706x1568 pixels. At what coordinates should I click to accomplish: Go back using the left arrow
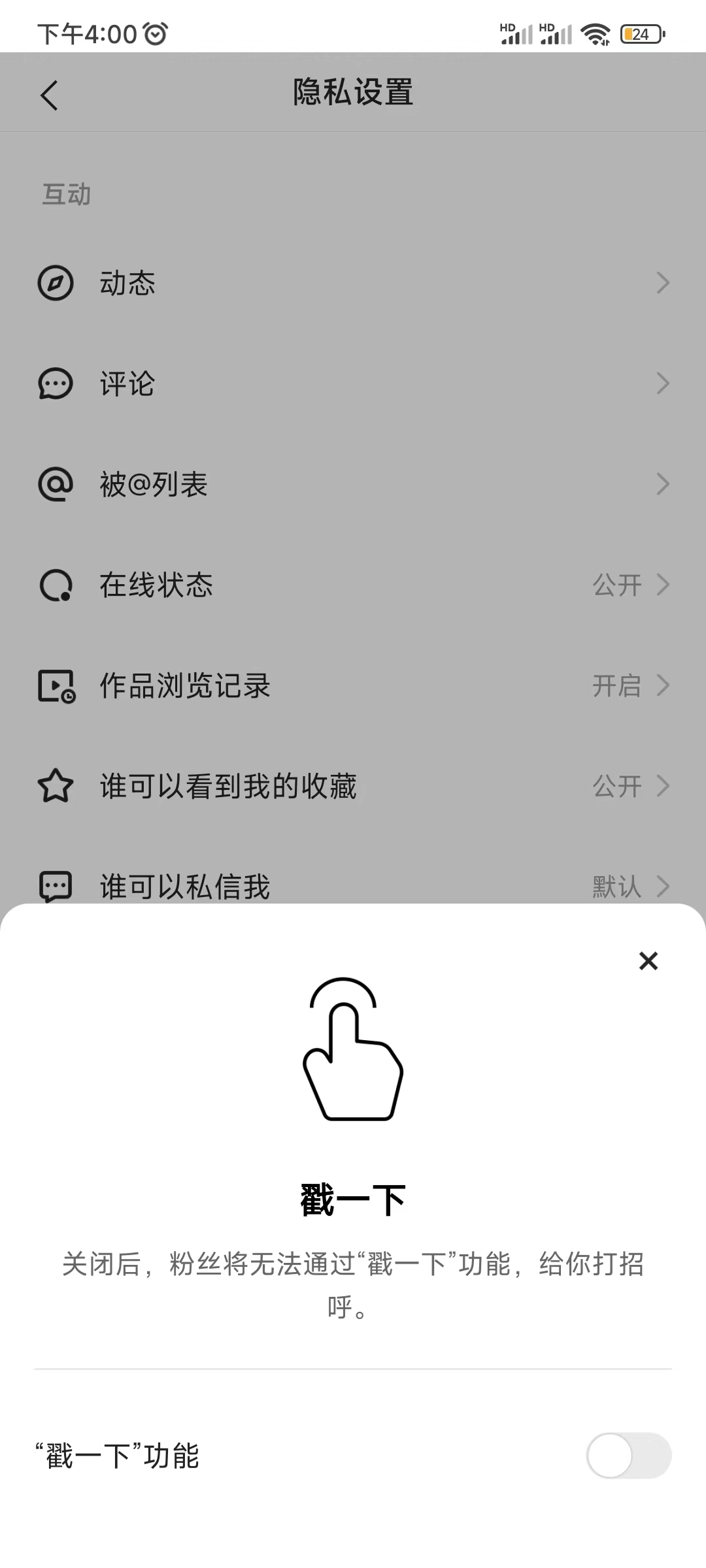click(50, 94)
